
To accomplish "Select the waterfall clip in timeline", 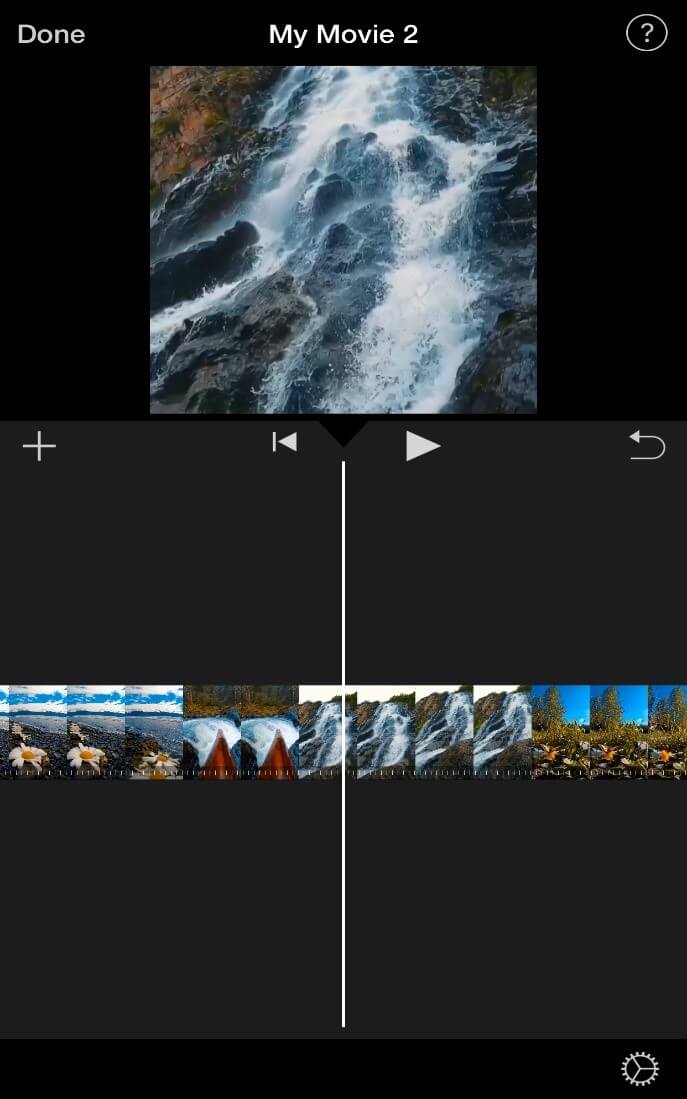I will coord(440,732).
